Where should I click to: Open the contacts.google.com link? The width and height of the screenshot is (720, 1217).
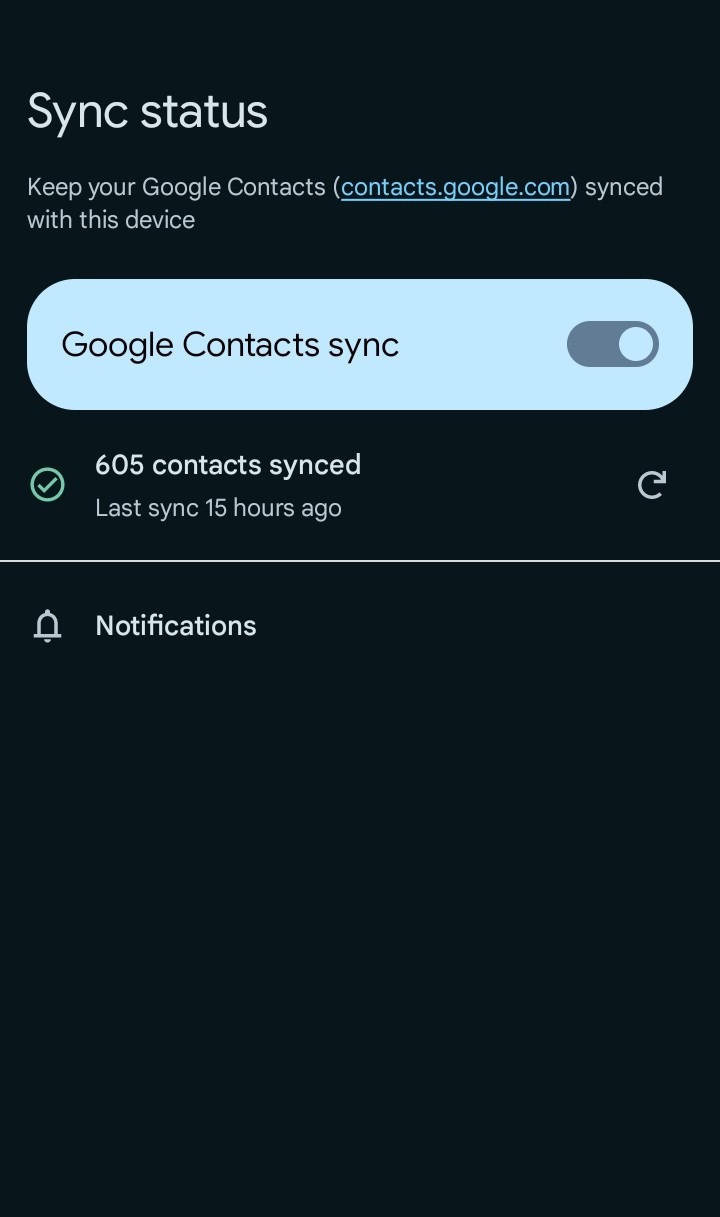[455, 187]
